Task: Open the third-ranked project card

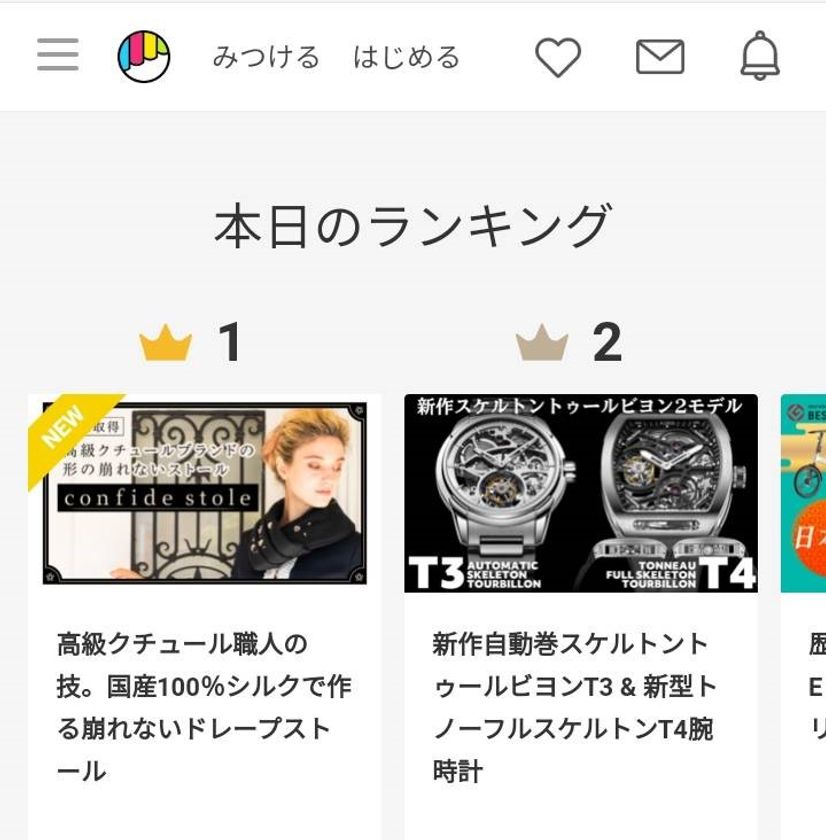Action: pyautogui.click(x=804, y=600)
